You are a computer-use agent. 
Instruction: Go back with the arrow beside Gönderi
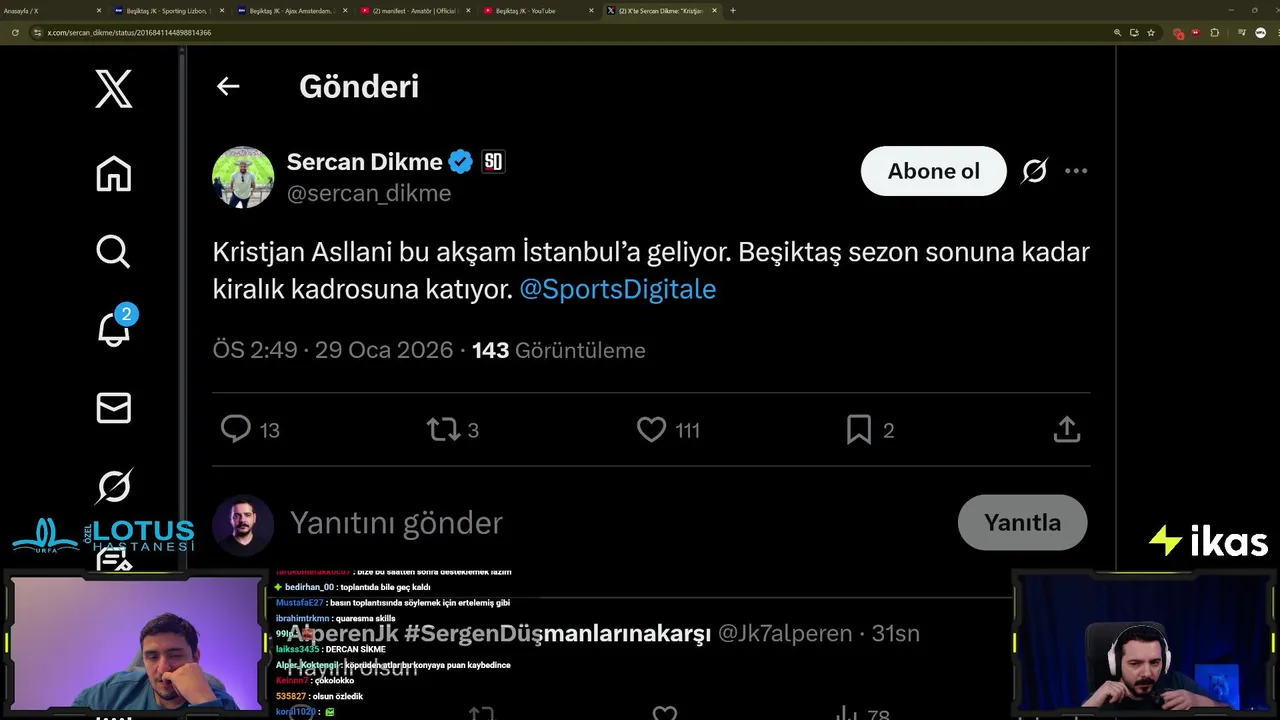pyautogui.click(x=228, y=87)
